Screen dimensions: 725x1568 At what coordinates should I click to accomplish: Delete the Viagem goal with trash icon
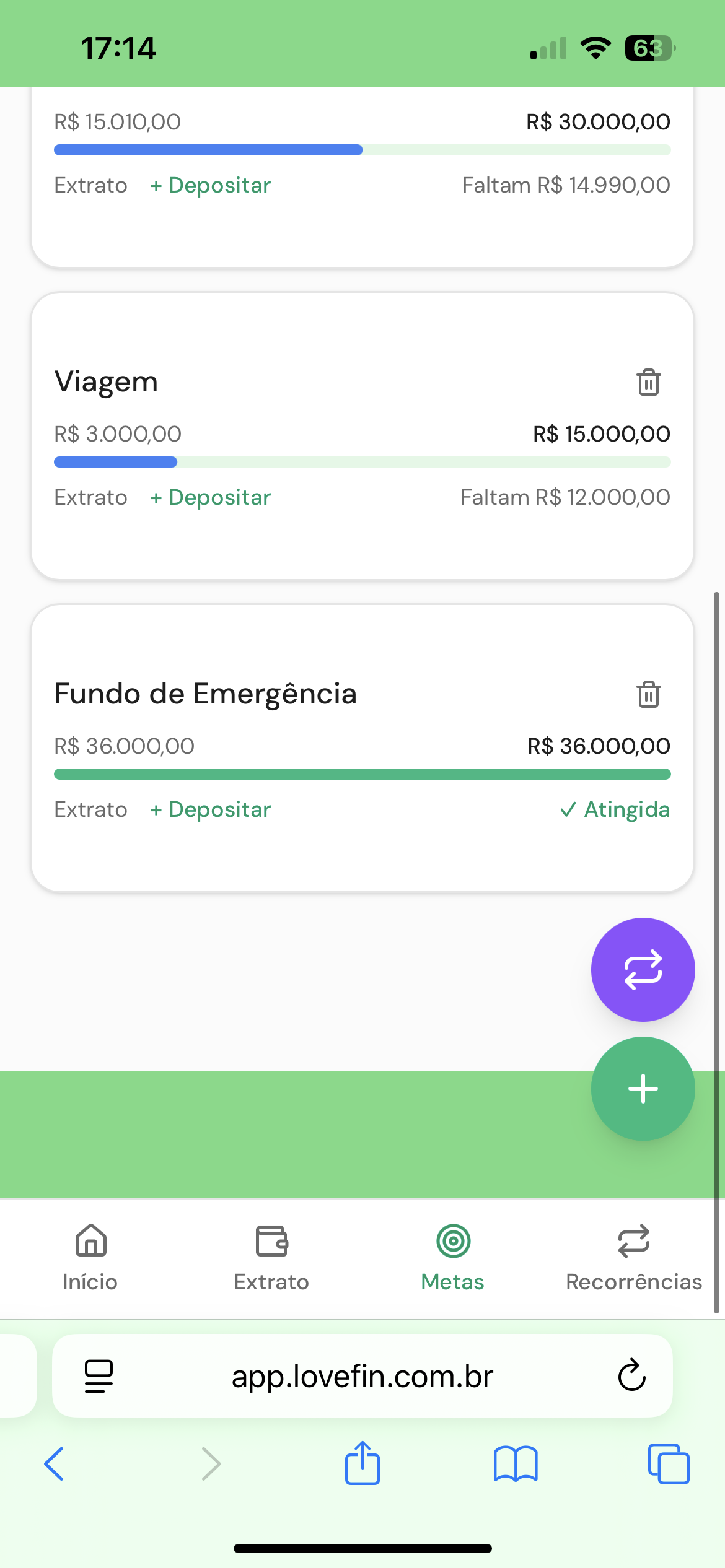(648, 382)
